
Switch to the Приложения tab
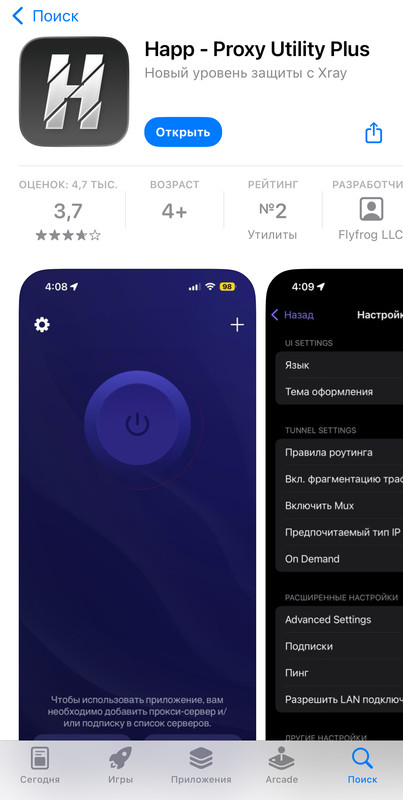click(201, 765)
